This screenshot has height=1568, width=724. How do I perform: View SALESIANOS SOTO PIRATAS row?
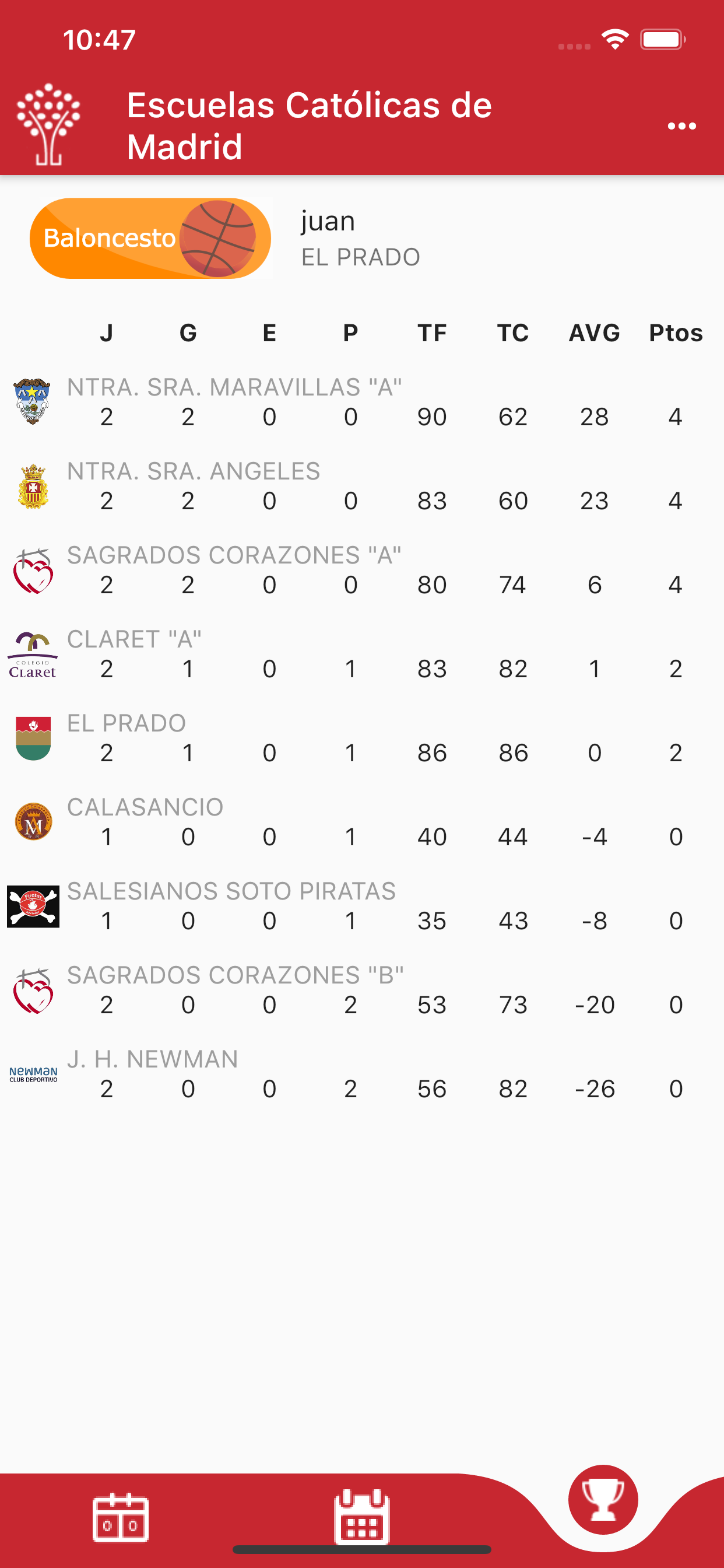[x=362, y=907]
